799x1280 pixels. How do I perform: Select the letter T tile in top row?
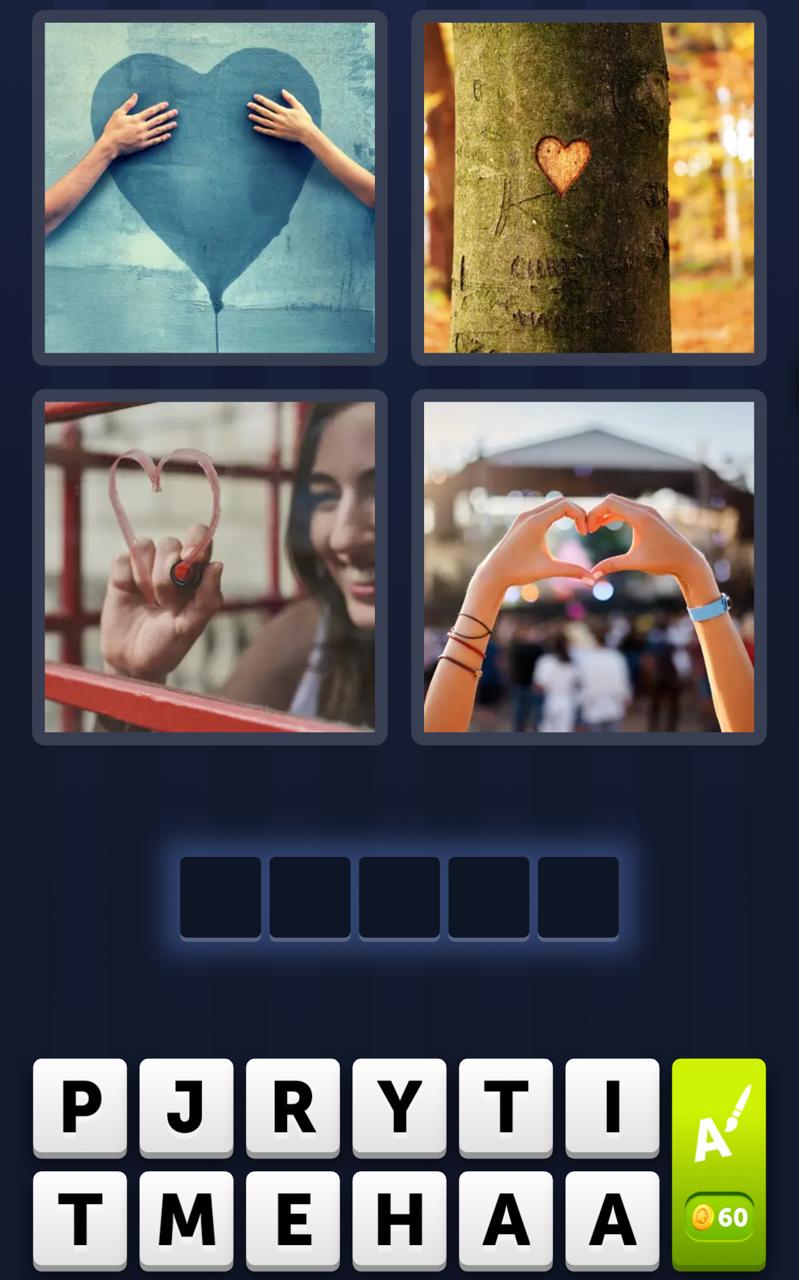pos(505,1110)
